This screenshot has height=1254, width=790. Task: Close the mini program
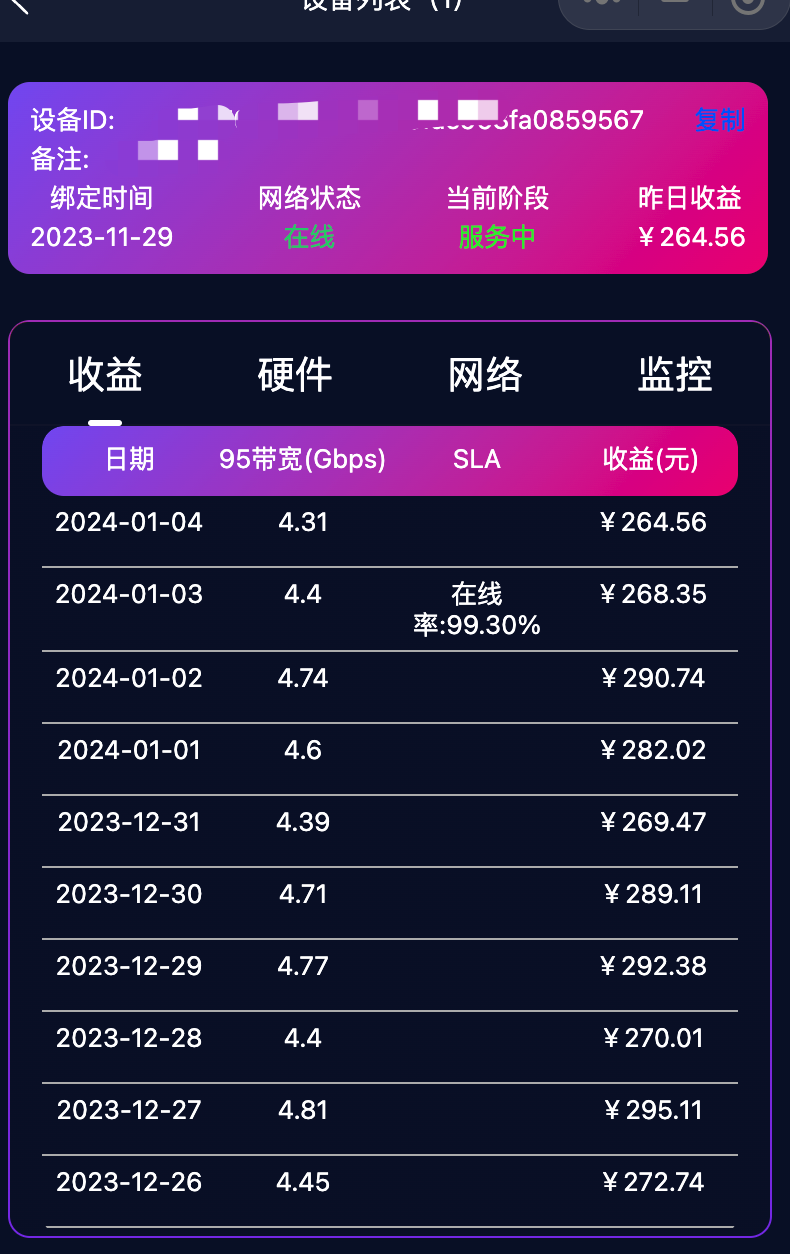point(748,6)
